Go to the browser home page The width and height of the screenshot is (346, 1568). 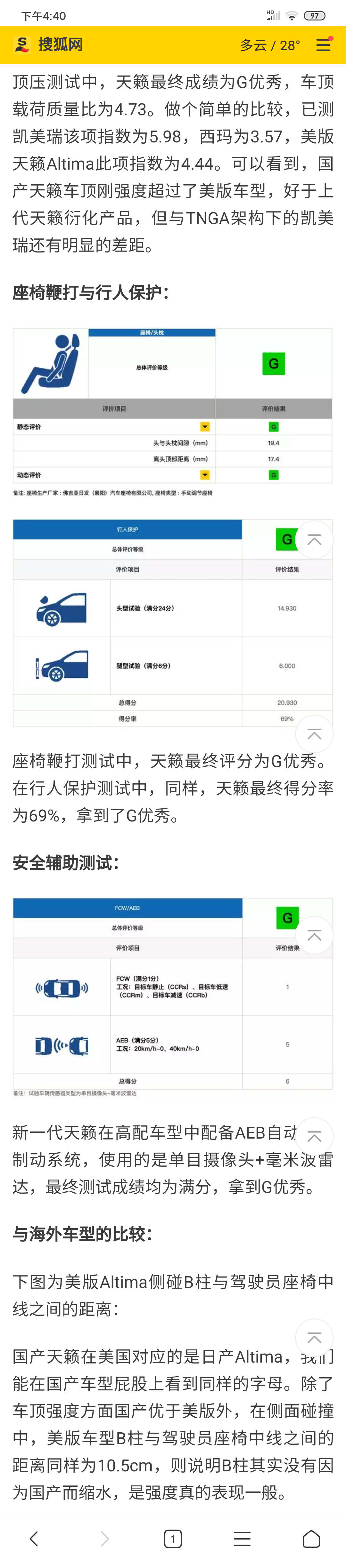coord(311,1540)
